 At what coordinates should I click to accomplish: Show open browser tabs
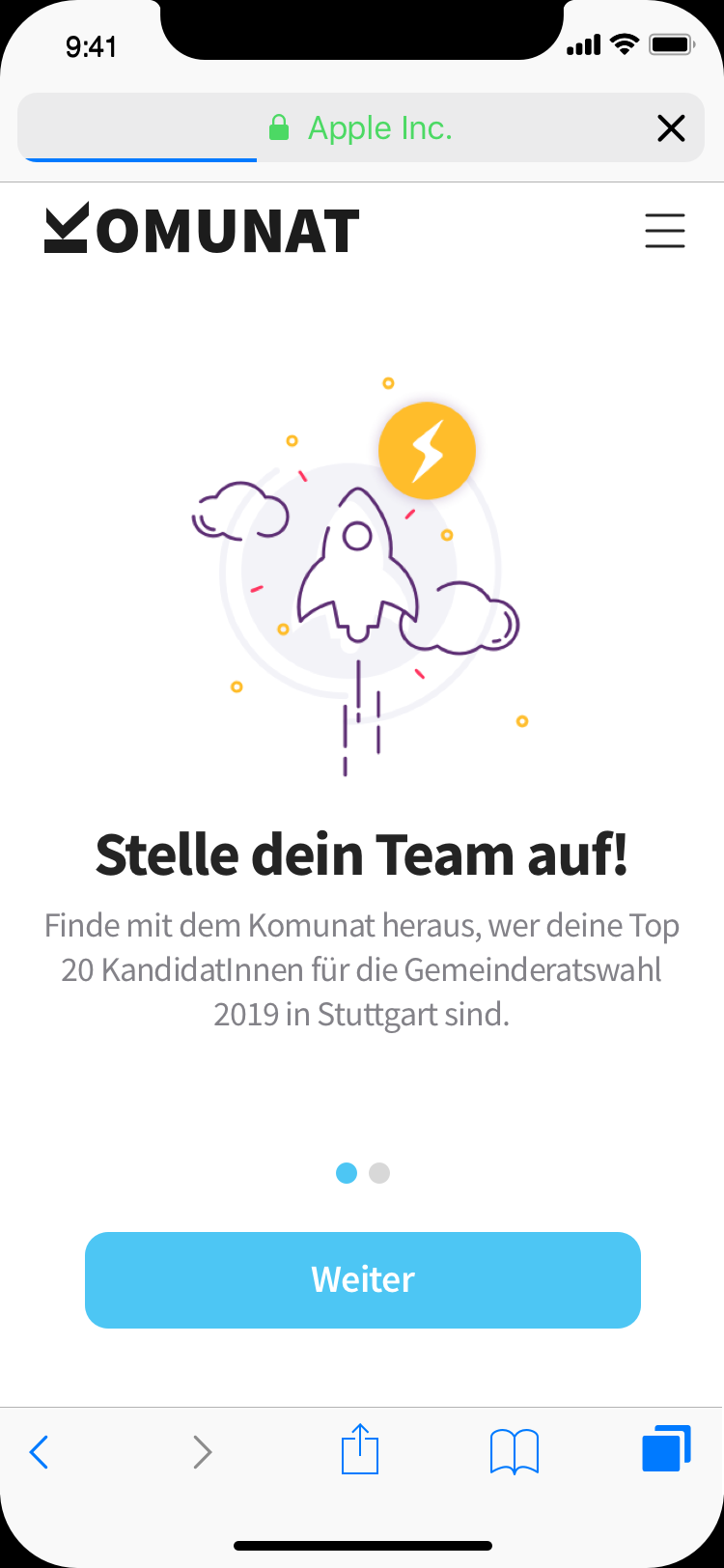667,1448
